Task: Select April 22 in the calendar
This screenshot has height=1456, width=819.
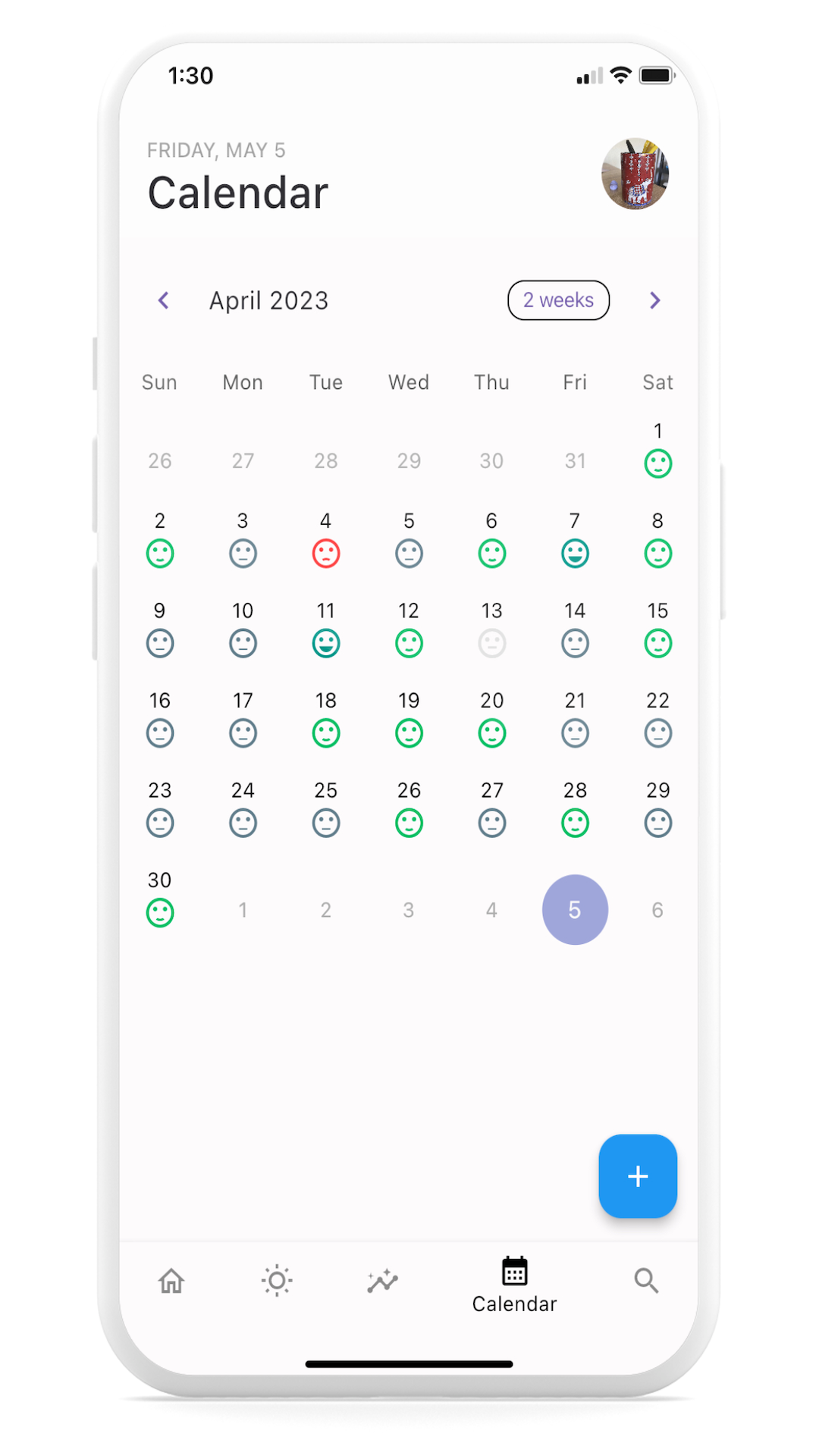Action: click(x=657, y=719)
